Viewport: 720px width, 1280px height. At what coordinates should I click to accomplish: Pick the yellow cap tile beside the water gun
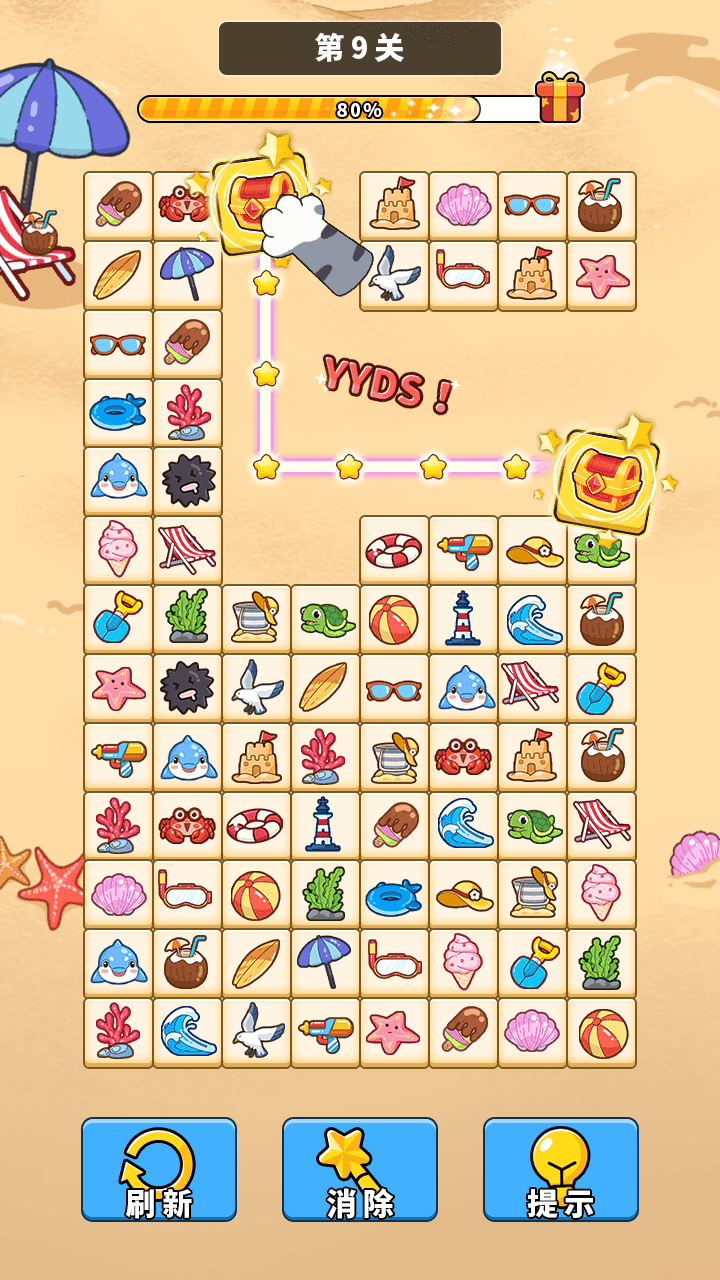tap(532, 550)
